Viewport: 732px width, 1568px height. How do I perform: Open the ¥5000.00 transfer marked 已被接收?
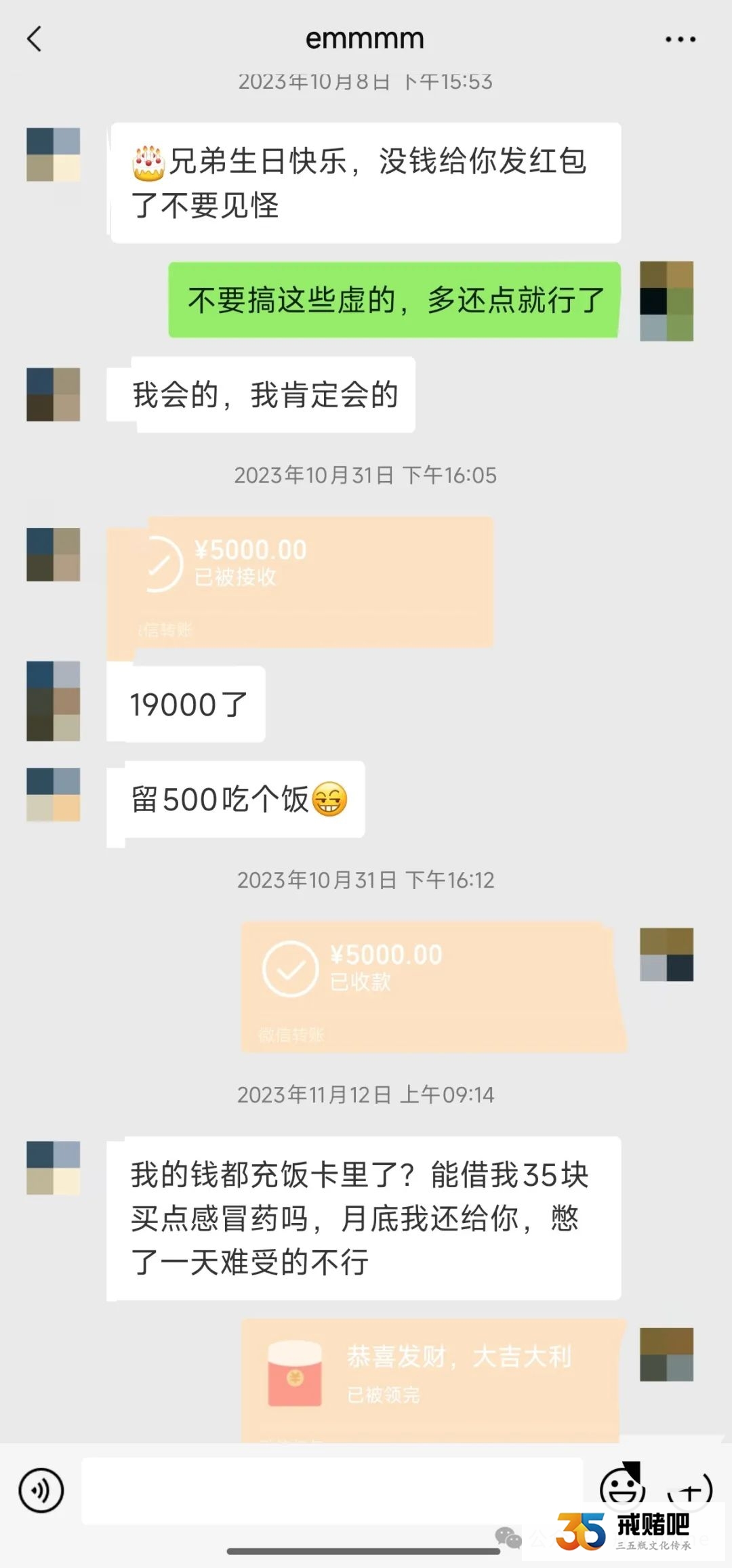point(300,581)
